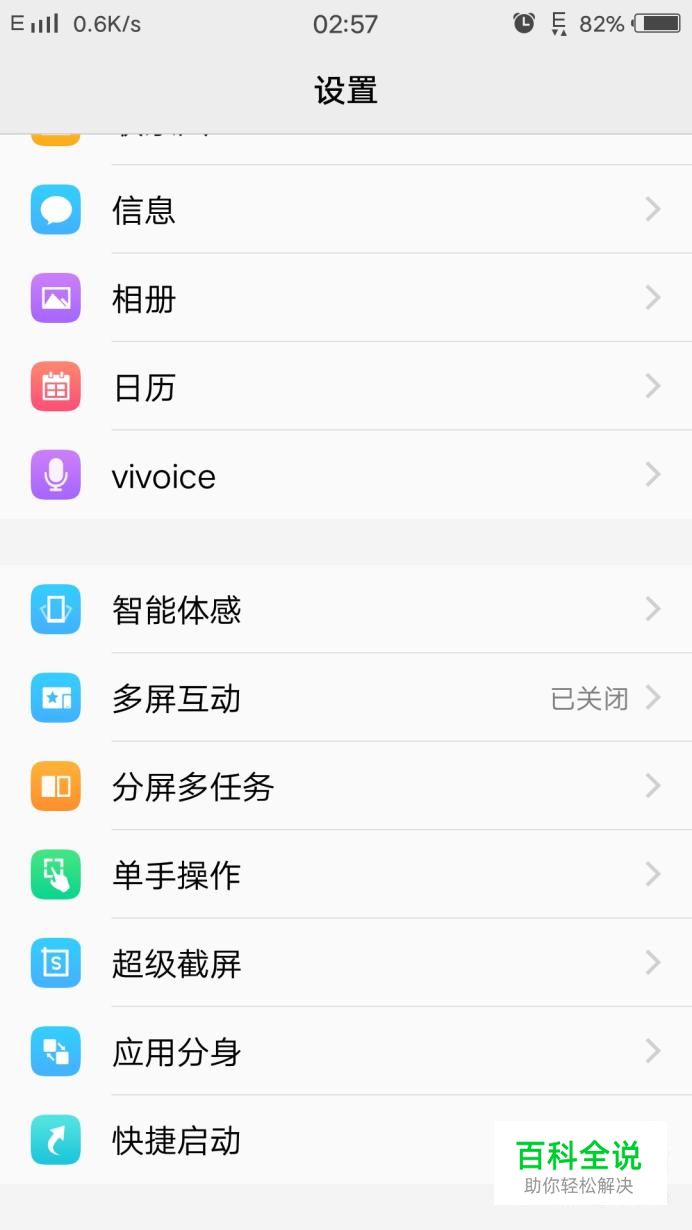This screenshot has width=692, height=1230.
Task: Go to 日历 settings
Action: pos(345,387)
